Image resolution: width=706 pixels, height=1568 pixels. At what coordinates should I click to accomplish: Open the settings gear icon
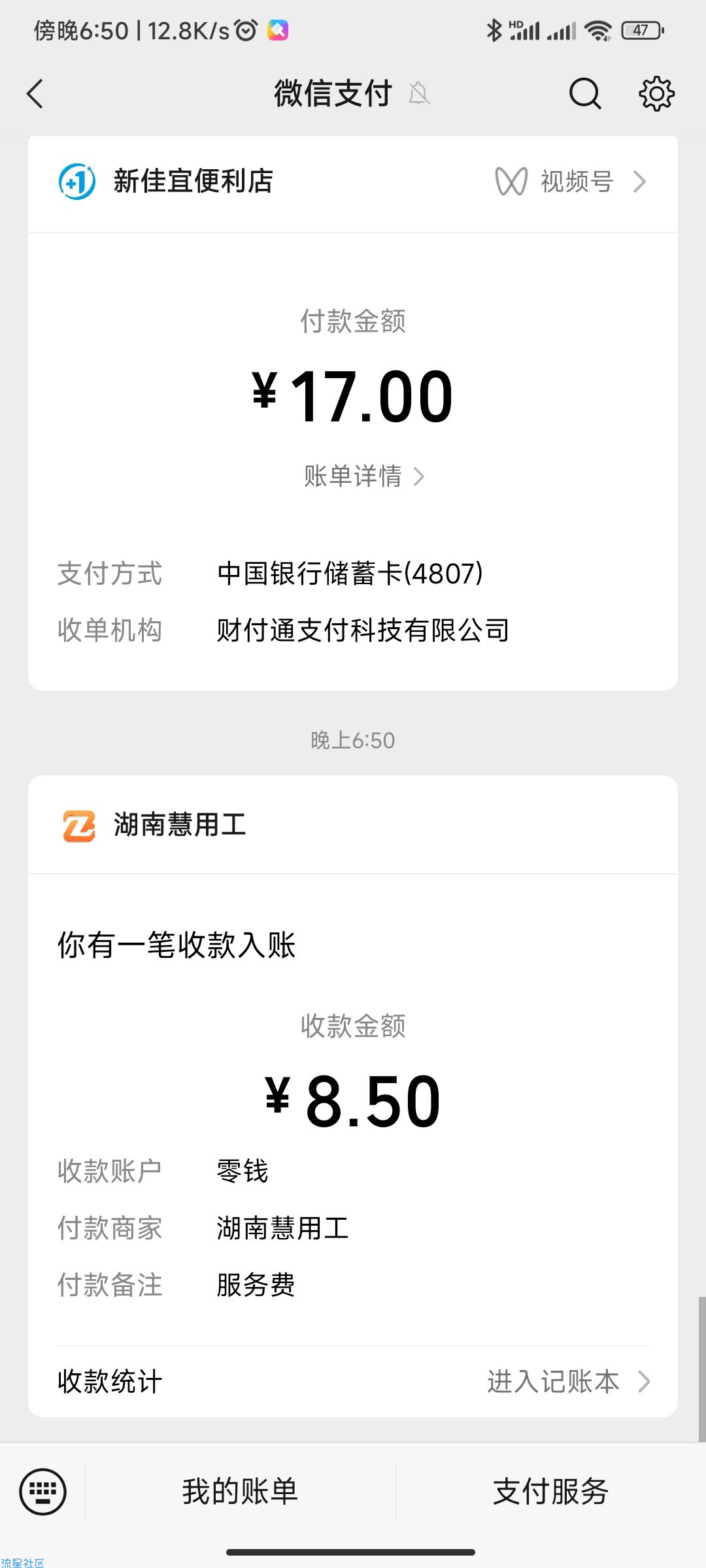[656, 93]
